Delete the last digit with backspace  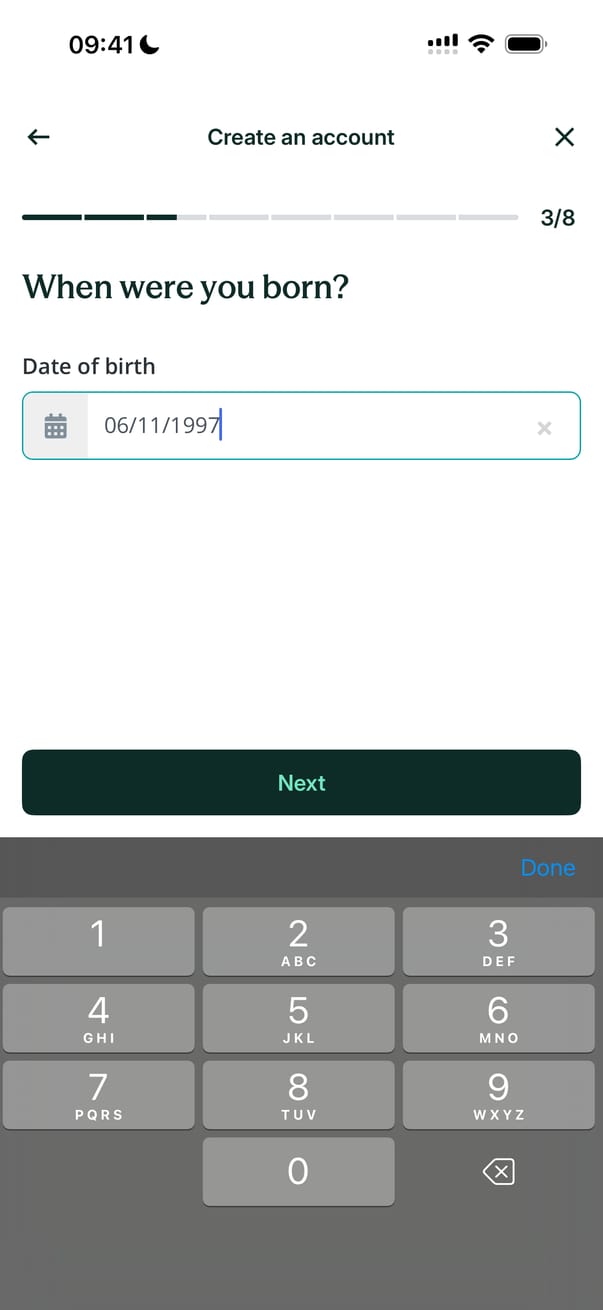pos(498,1172)
